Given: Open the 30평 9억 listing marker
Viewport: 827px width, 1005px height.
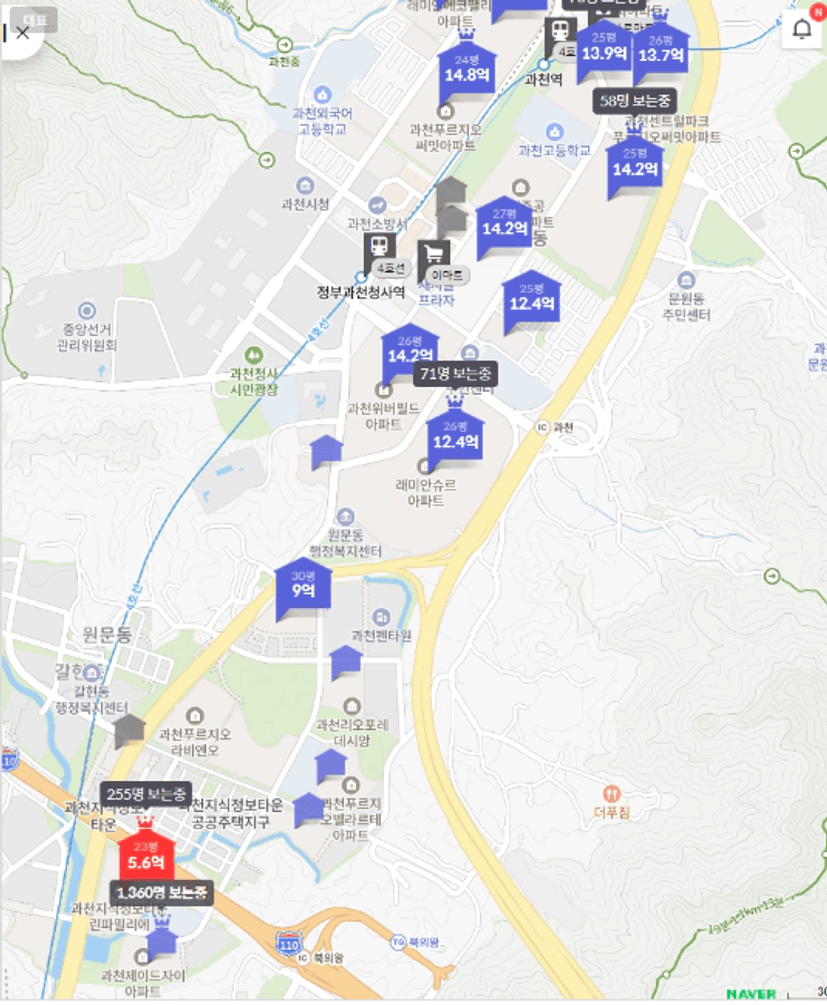Looking at the screenshot, I should point(303,587).
